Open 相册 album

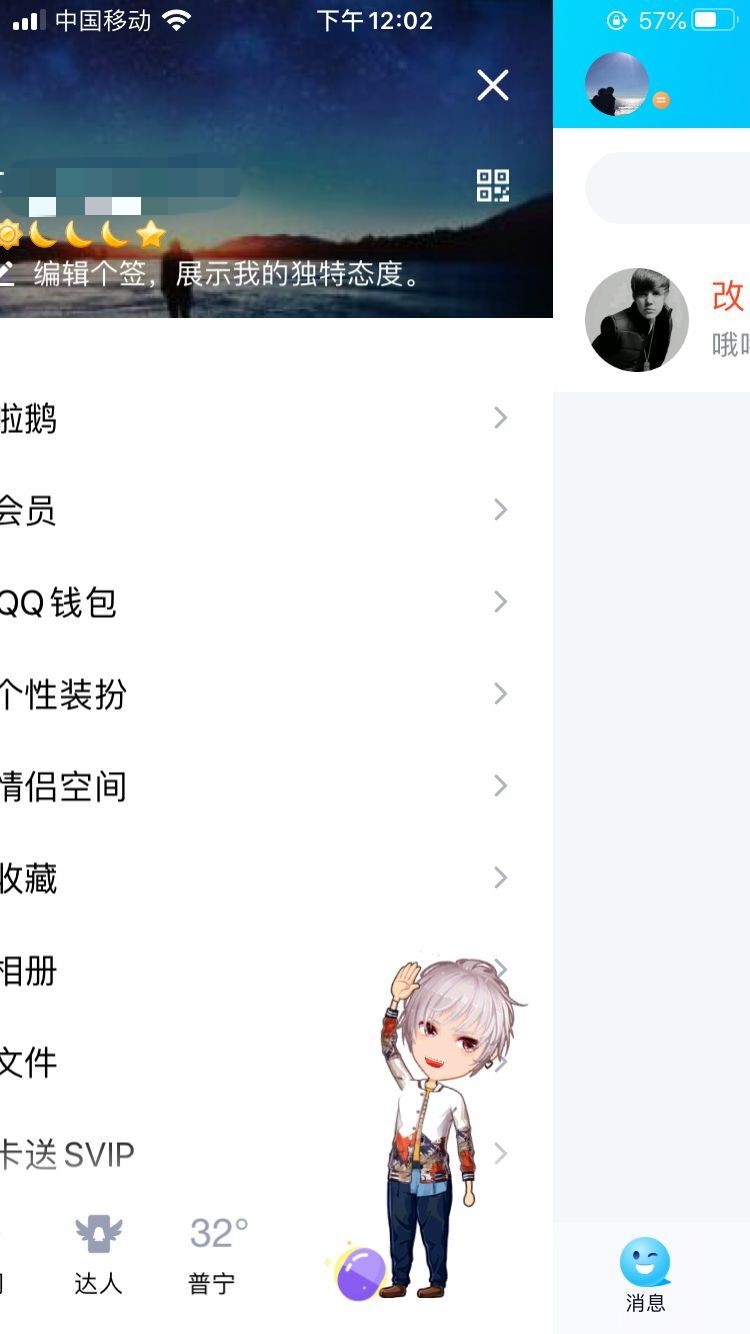tap(200, 971)
